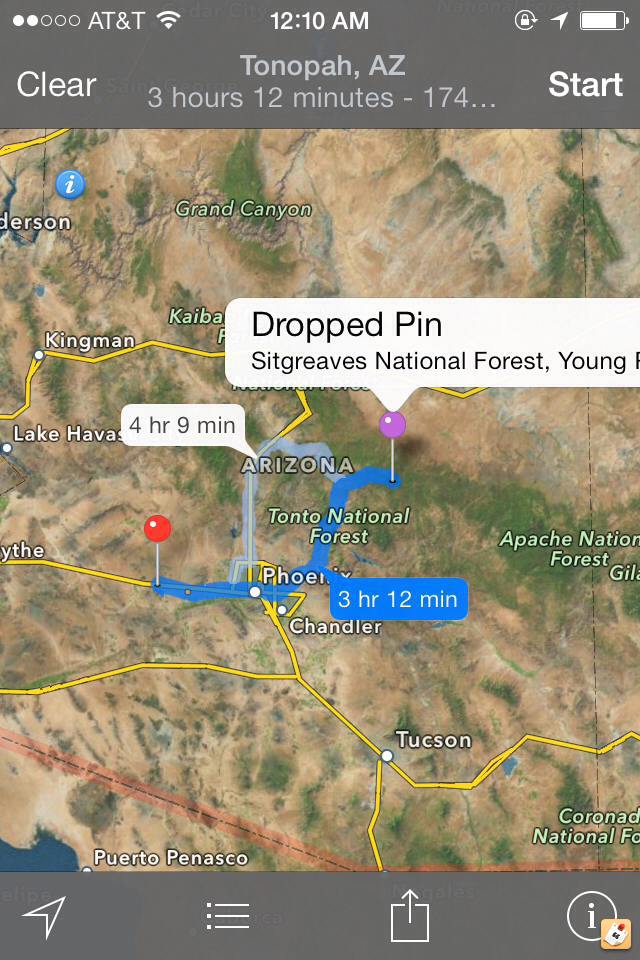640x960 pixels.
Task: Open map info and settings
Action: [590, 915]
